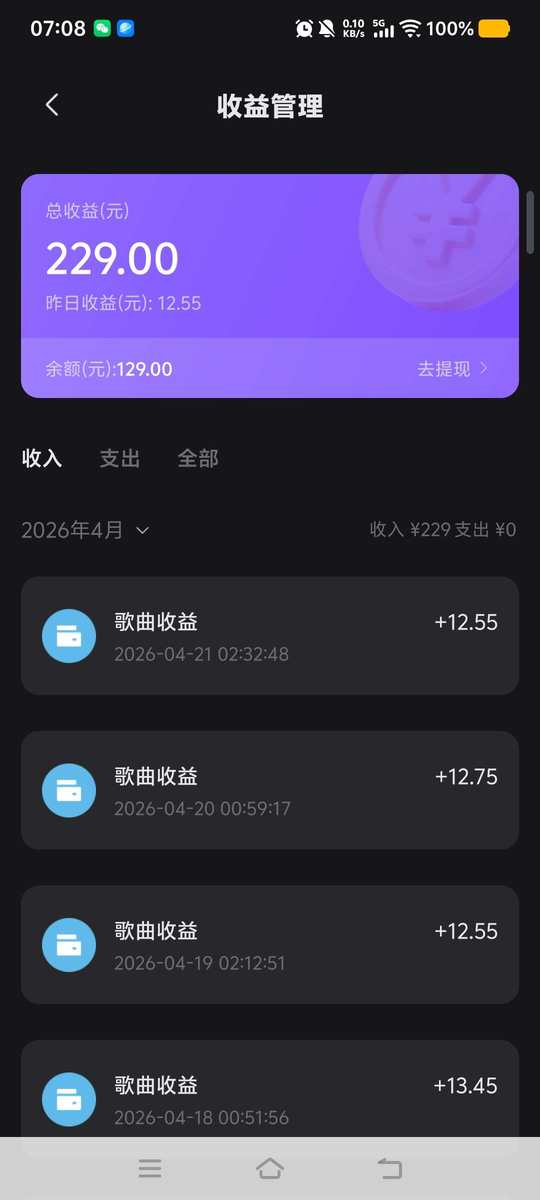Select the 收入 tab

42,459
